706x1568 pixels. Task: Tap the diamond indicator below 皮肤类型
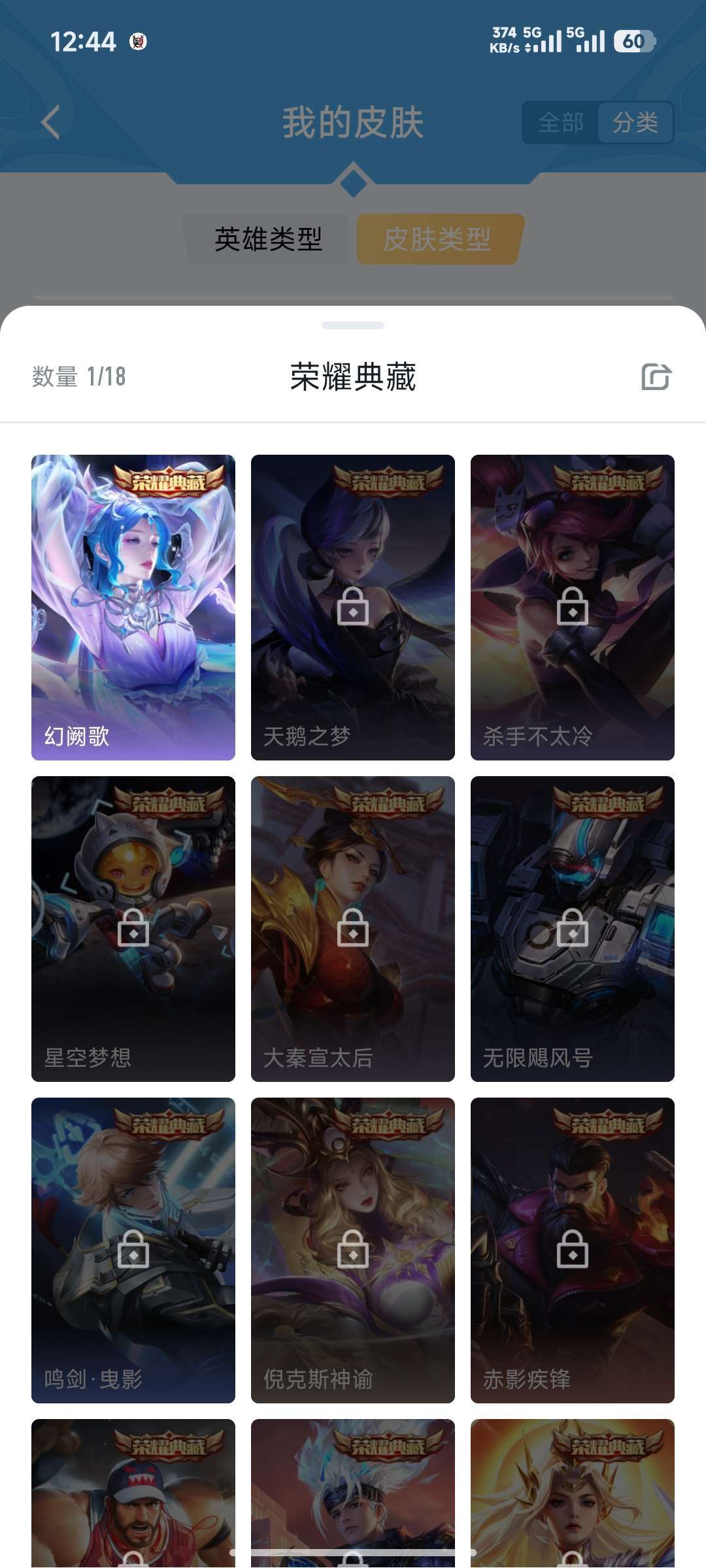(x=353, y=184)
